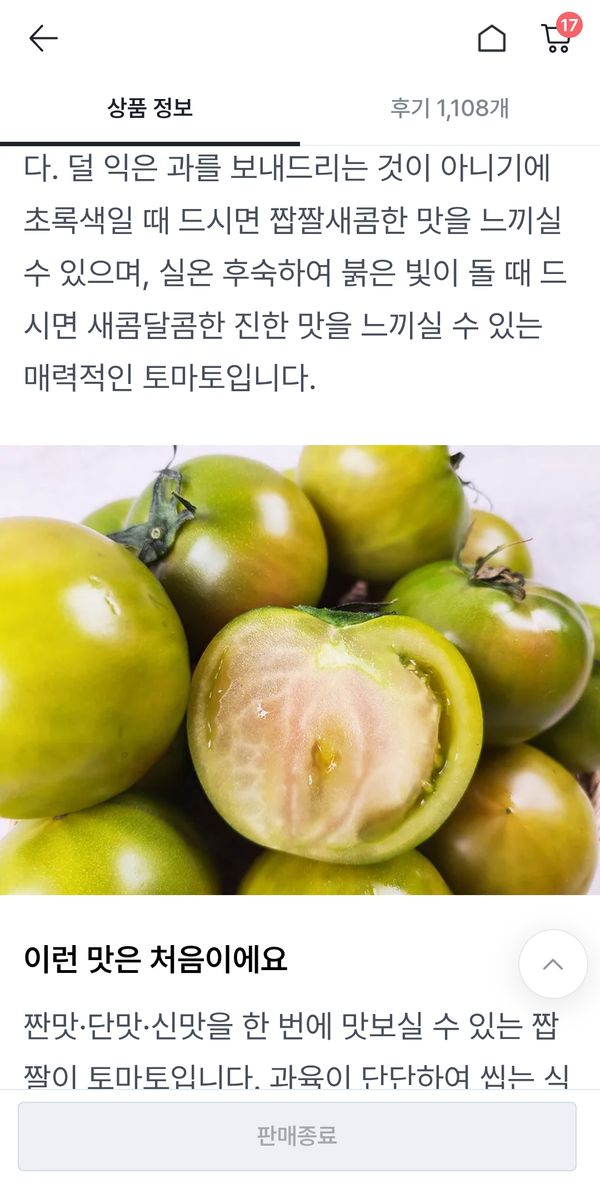Open the shopping cart with 17 items

click(556, 38)
